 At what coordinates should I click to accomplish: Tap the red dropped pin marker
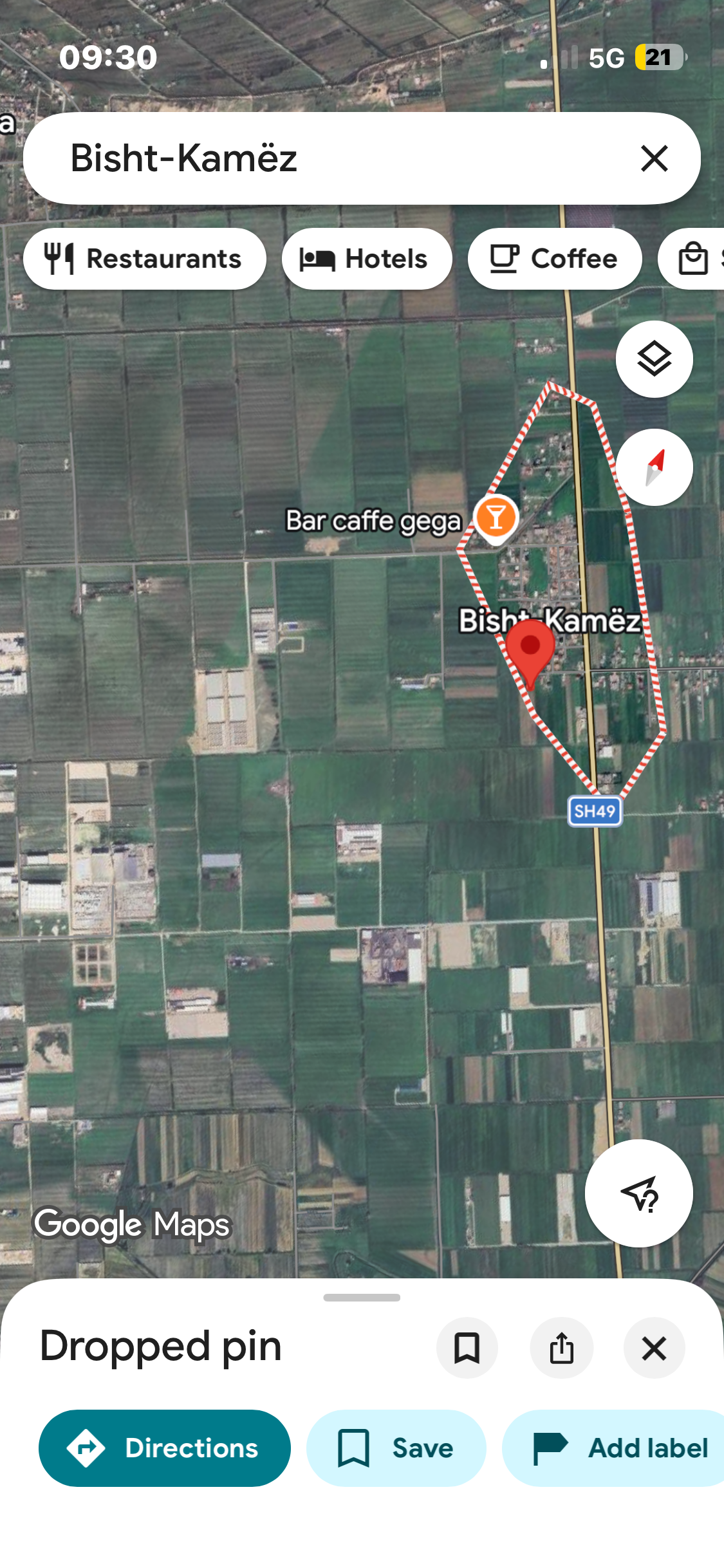(x=530, y=650)
